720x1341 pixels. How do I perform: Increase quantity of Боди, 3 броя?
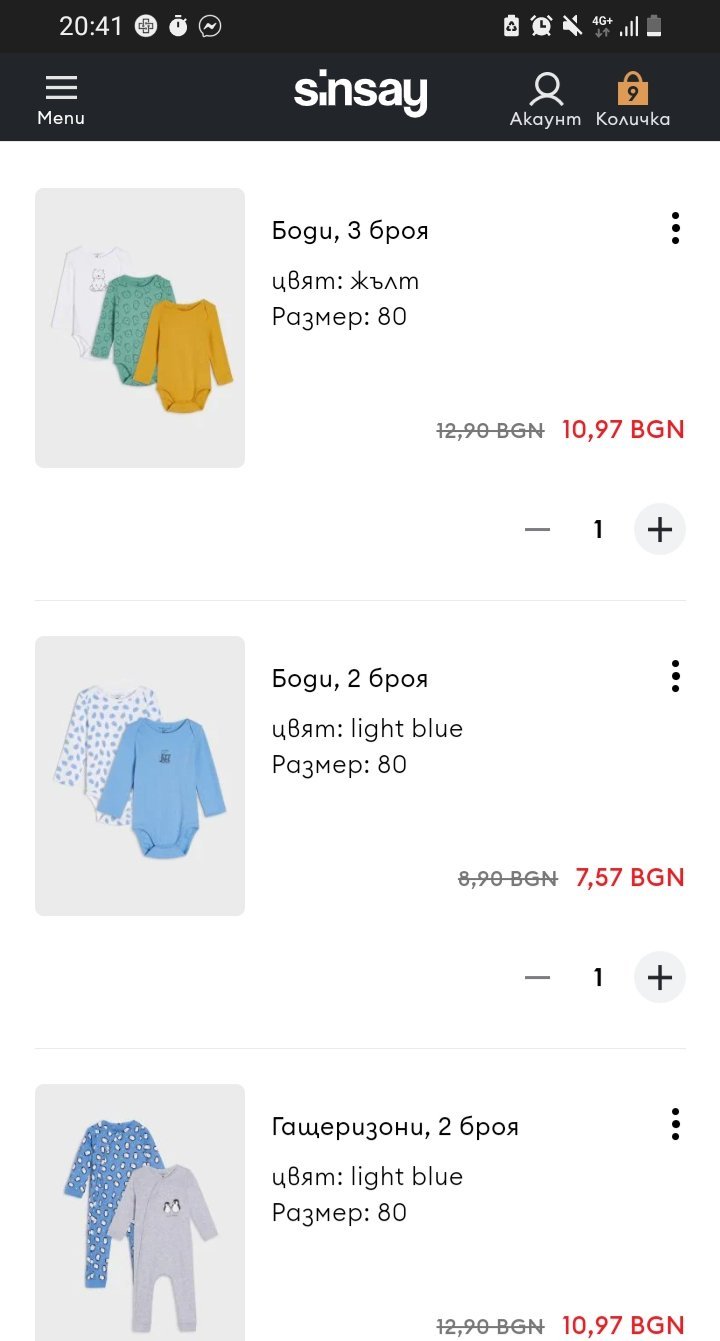[x=660, y=529]
